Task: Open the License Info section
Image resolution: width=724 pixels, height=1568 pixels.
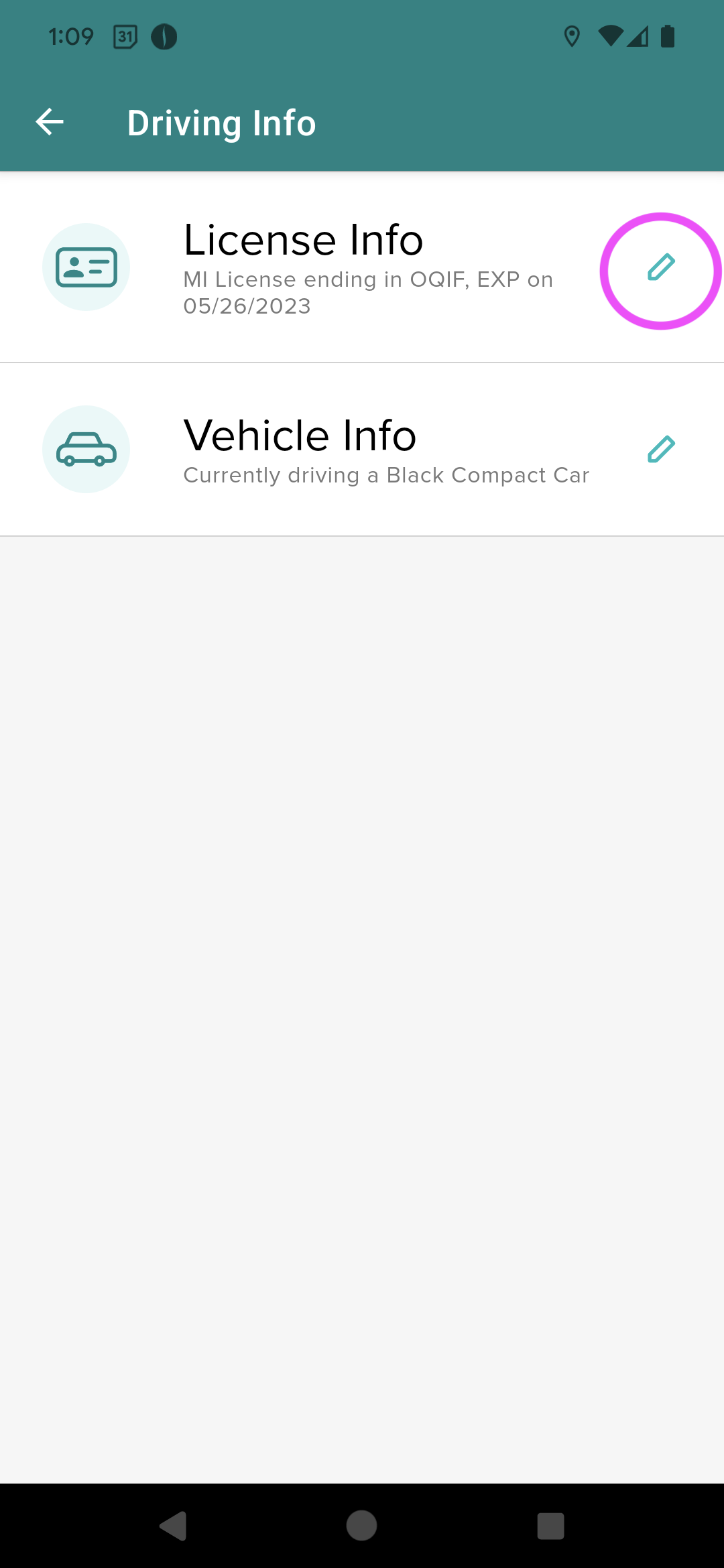Action: [302, 239]
